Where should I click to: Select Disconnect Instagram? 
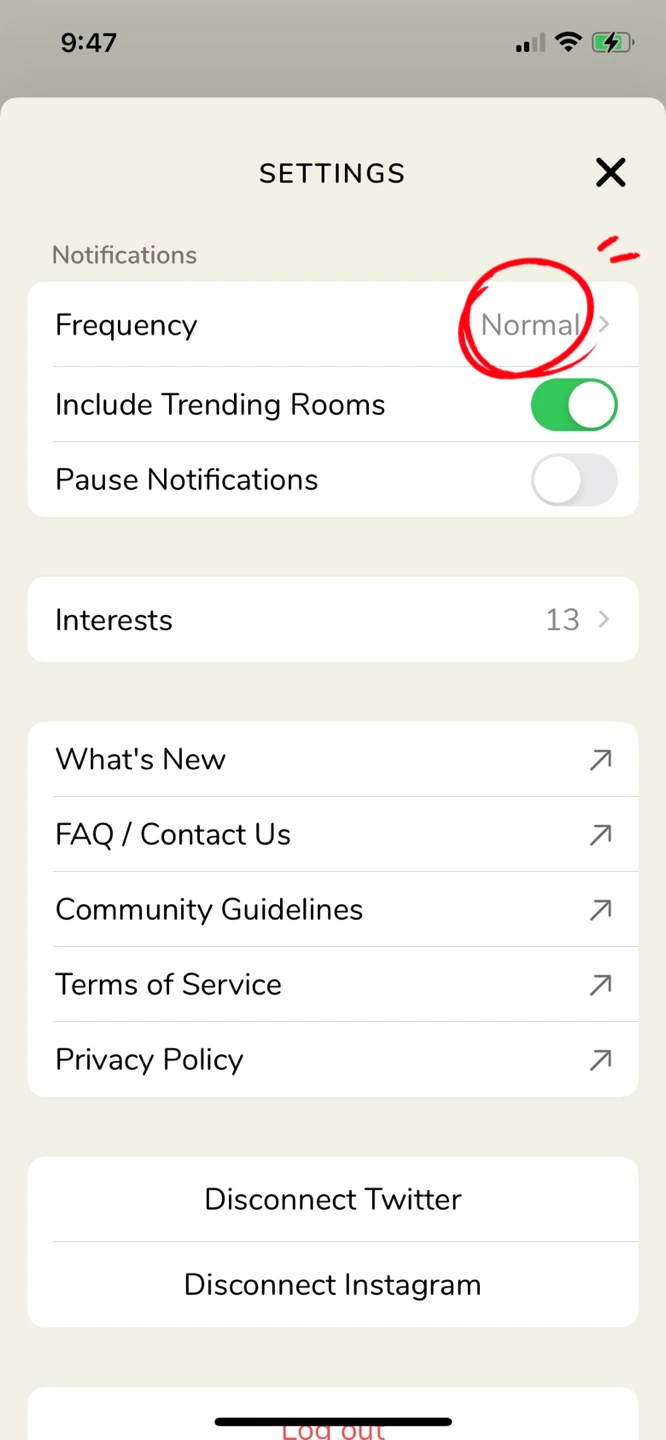332,1285
